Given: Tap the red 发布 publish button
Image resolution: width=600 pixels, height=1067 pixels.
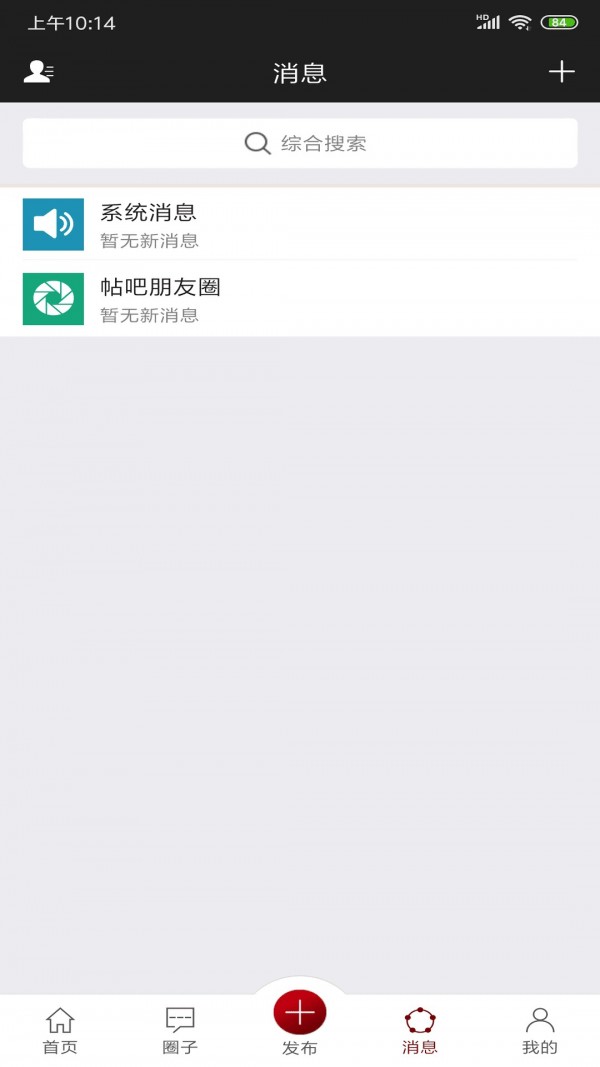Looking at the screenshot, I should (x=300, y=1012).
